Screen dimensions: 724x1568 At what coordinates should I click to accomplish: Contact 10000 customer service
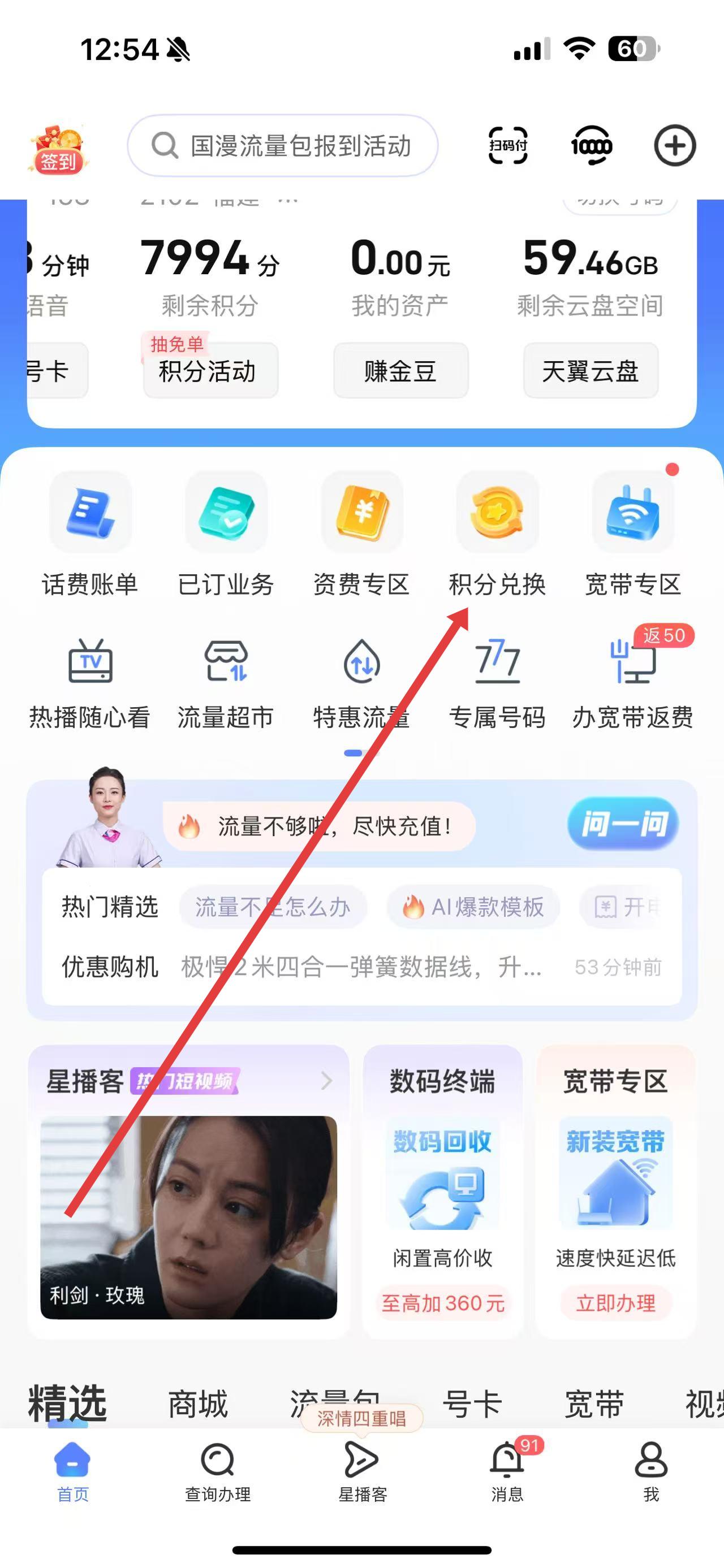click(x=591, y=146)
